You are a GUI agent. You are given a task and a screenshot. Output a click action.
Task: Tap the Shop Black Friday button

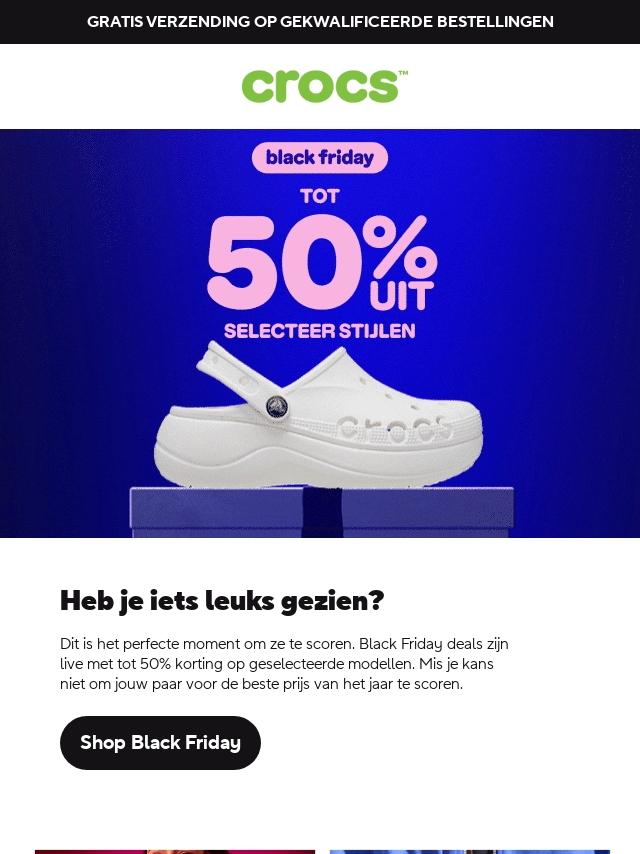[x=160, y=743]
